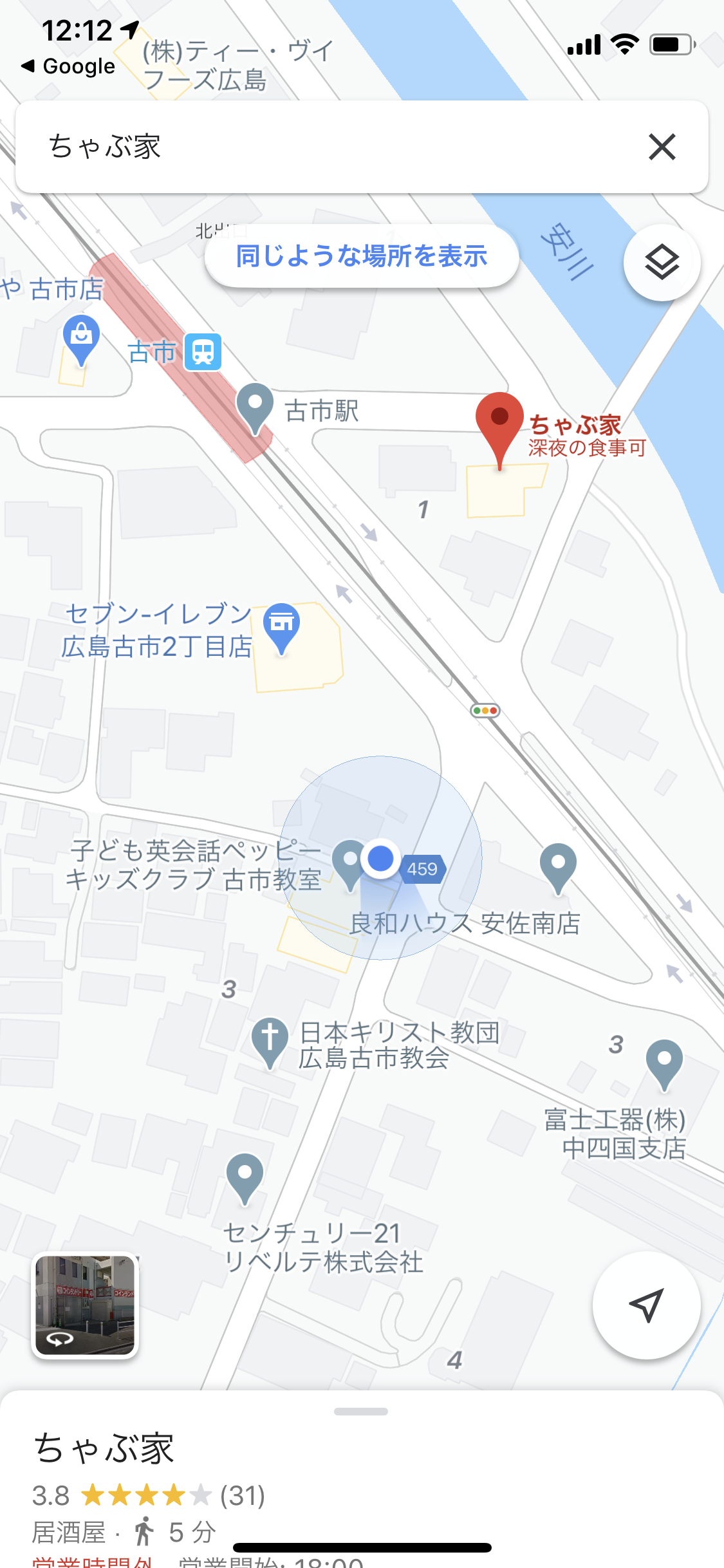This screenshot has width=724, height=1568.
Task: Open センチュリー21 リベルテ株式会社 marker
Action: pyautogui.click(x=245, y=1175)
